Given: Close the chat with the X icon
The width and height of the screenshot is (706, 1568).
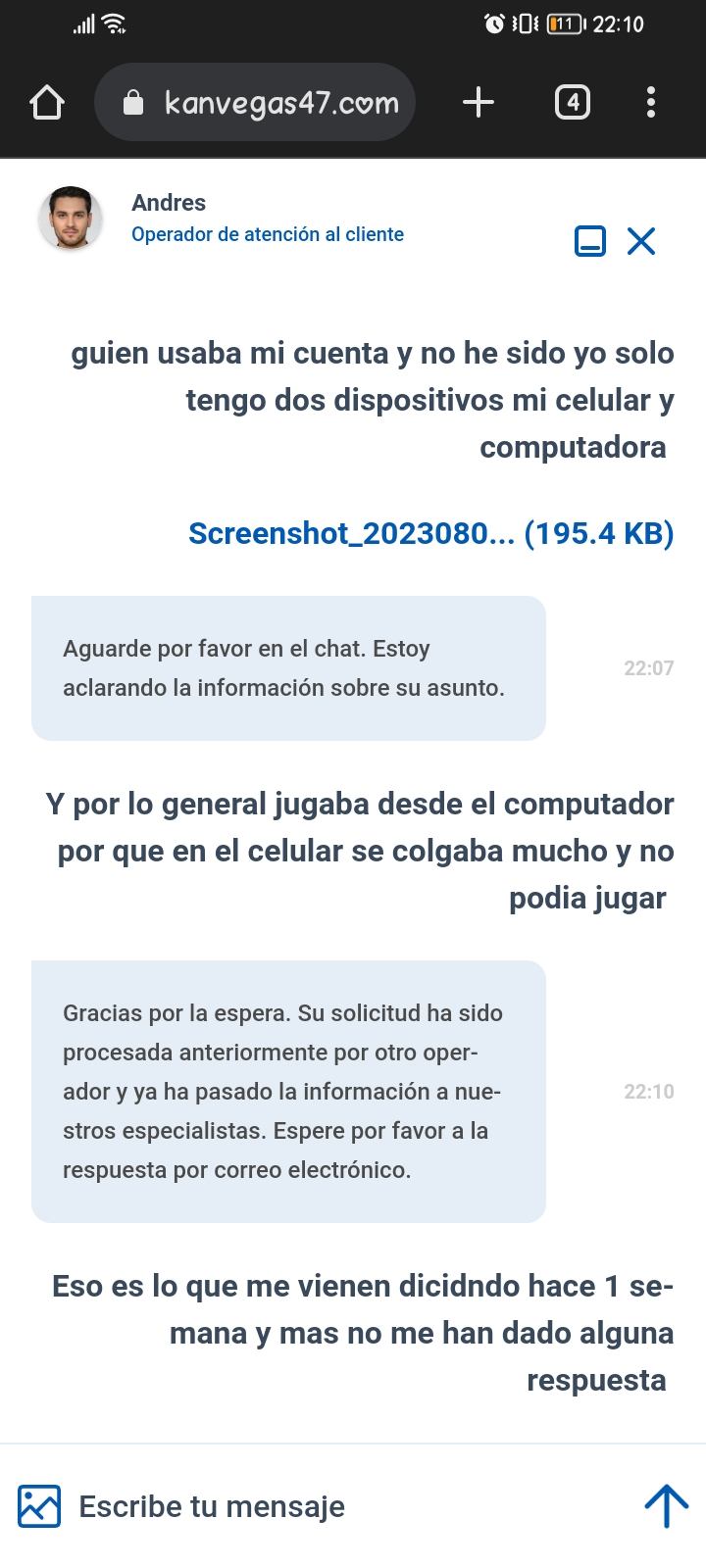Looking at the screenshot, I should 640,241.
